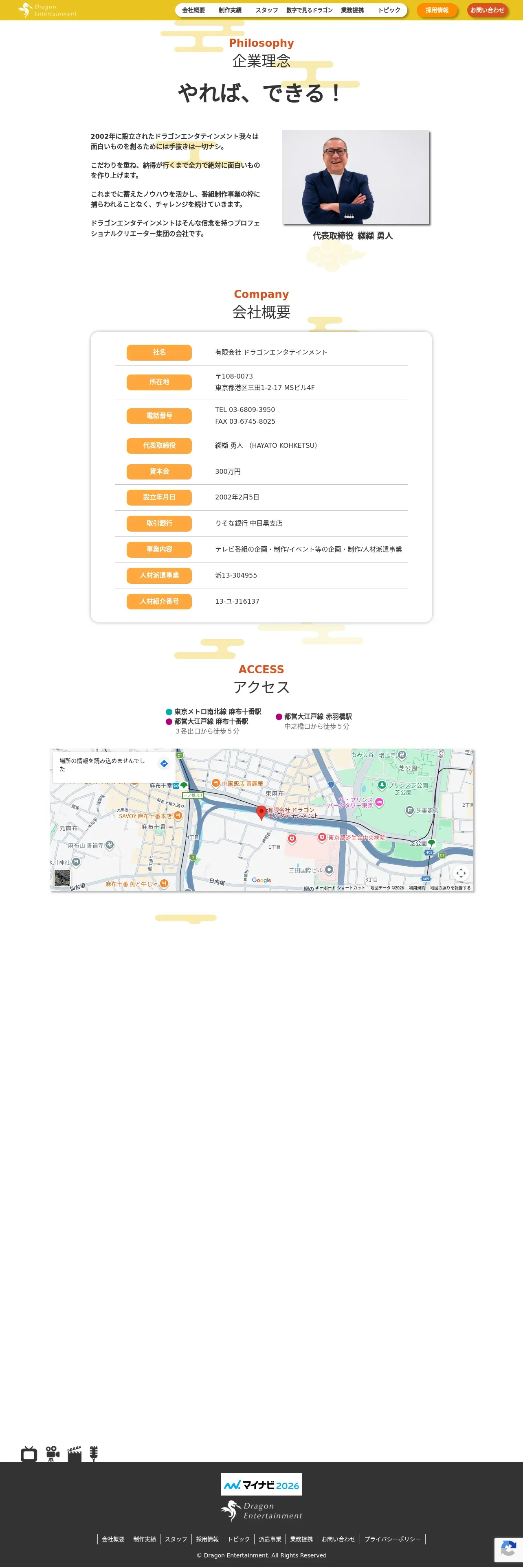Open the footer 業務提携 link
The height and width of the screenshot is (1568, 523).
(301, 1540)
